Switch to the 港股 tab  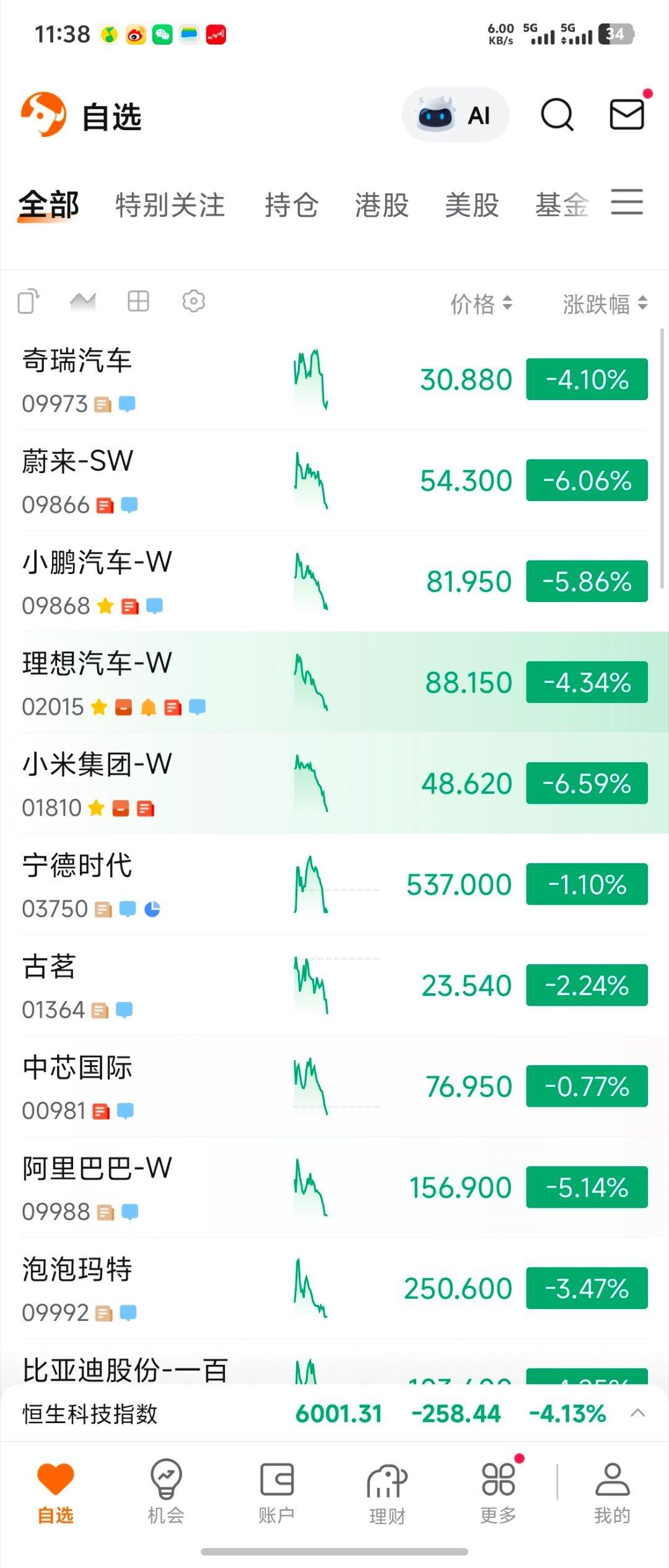coord(382,205)
